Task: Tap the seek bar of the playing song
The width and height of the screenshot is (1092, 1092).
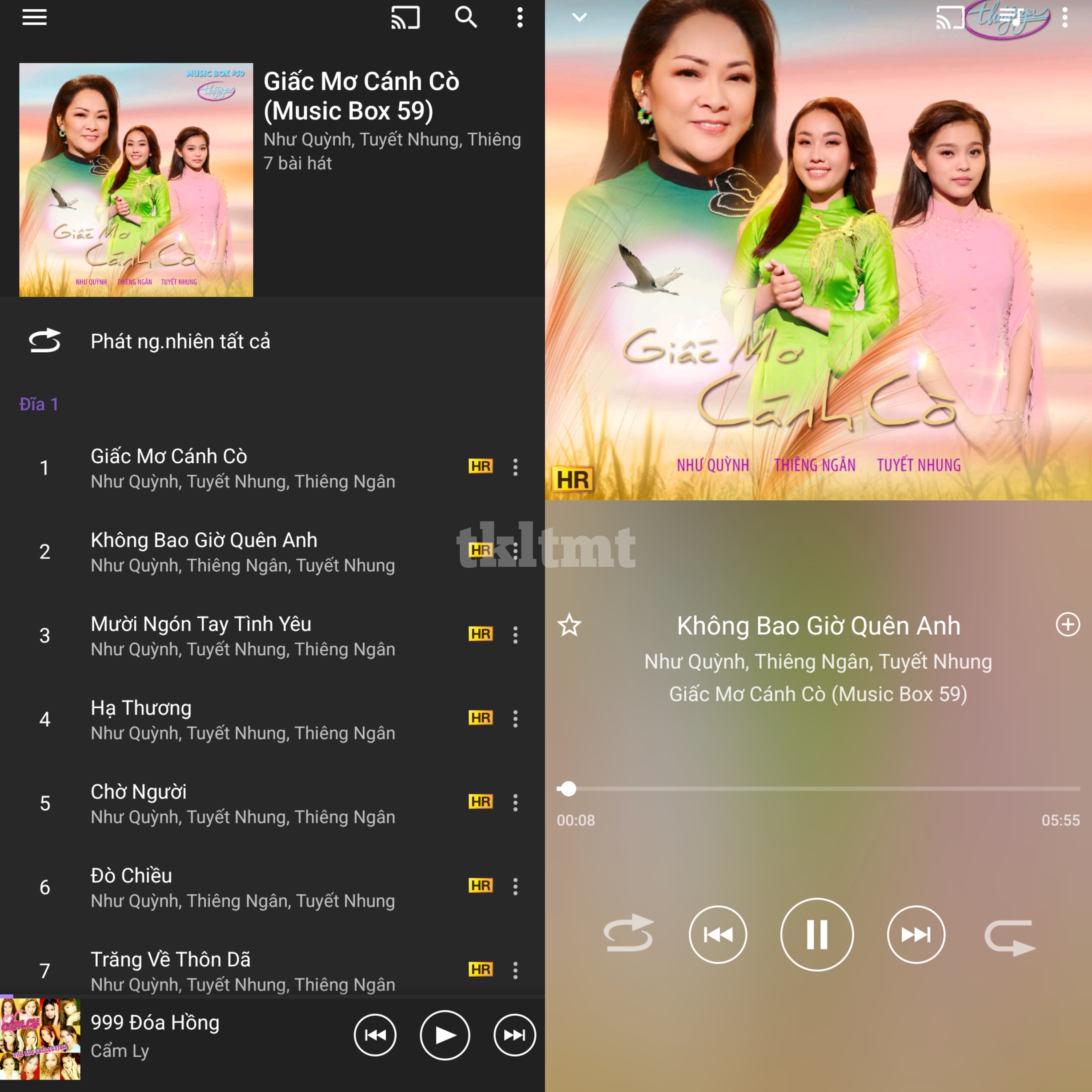Action: pos(818,789)
